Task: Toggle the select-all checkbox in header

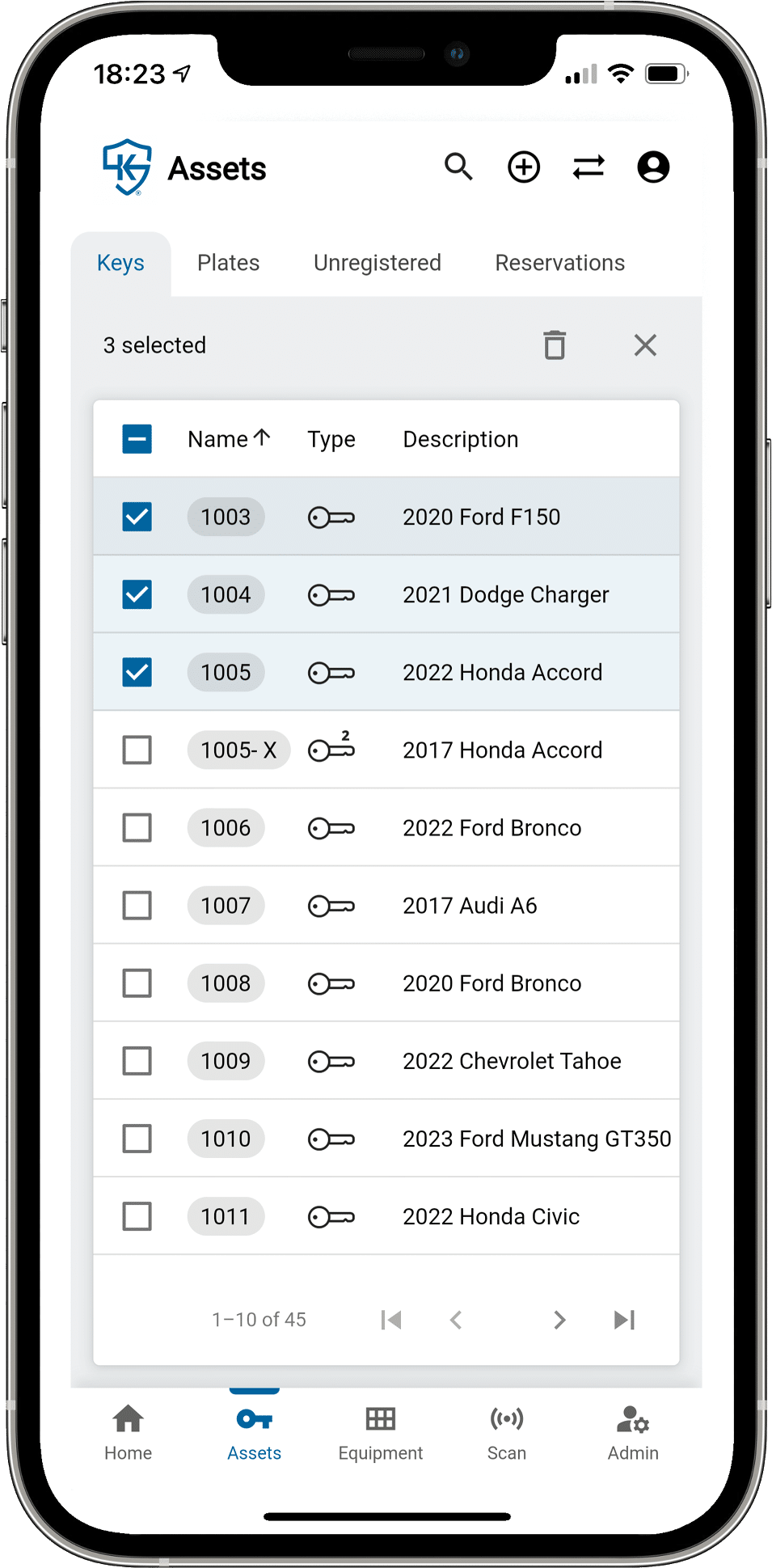Action: [137, 439]
